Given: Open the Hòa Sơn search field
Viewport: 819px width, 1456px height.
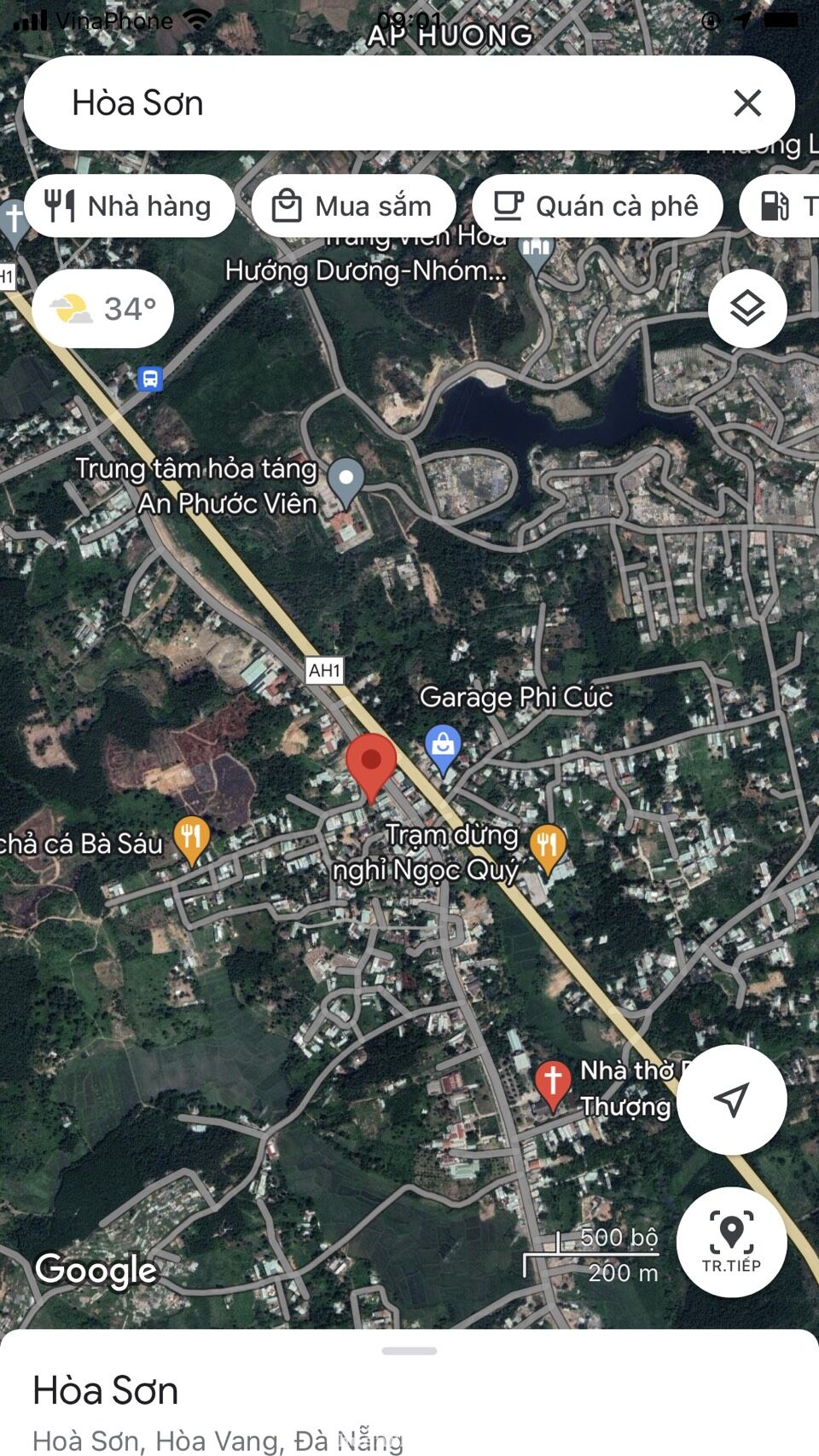Looking at the screenshot, I should 375,103.
